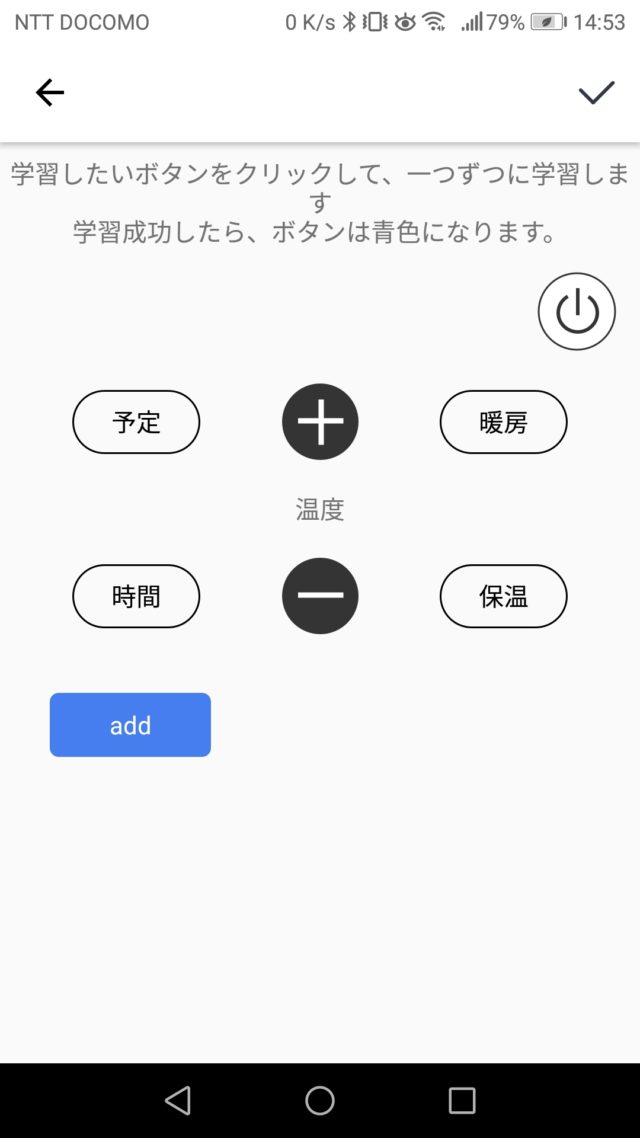
Task: Select the 保温 keep-warm button
Action: tap(504, 596)
